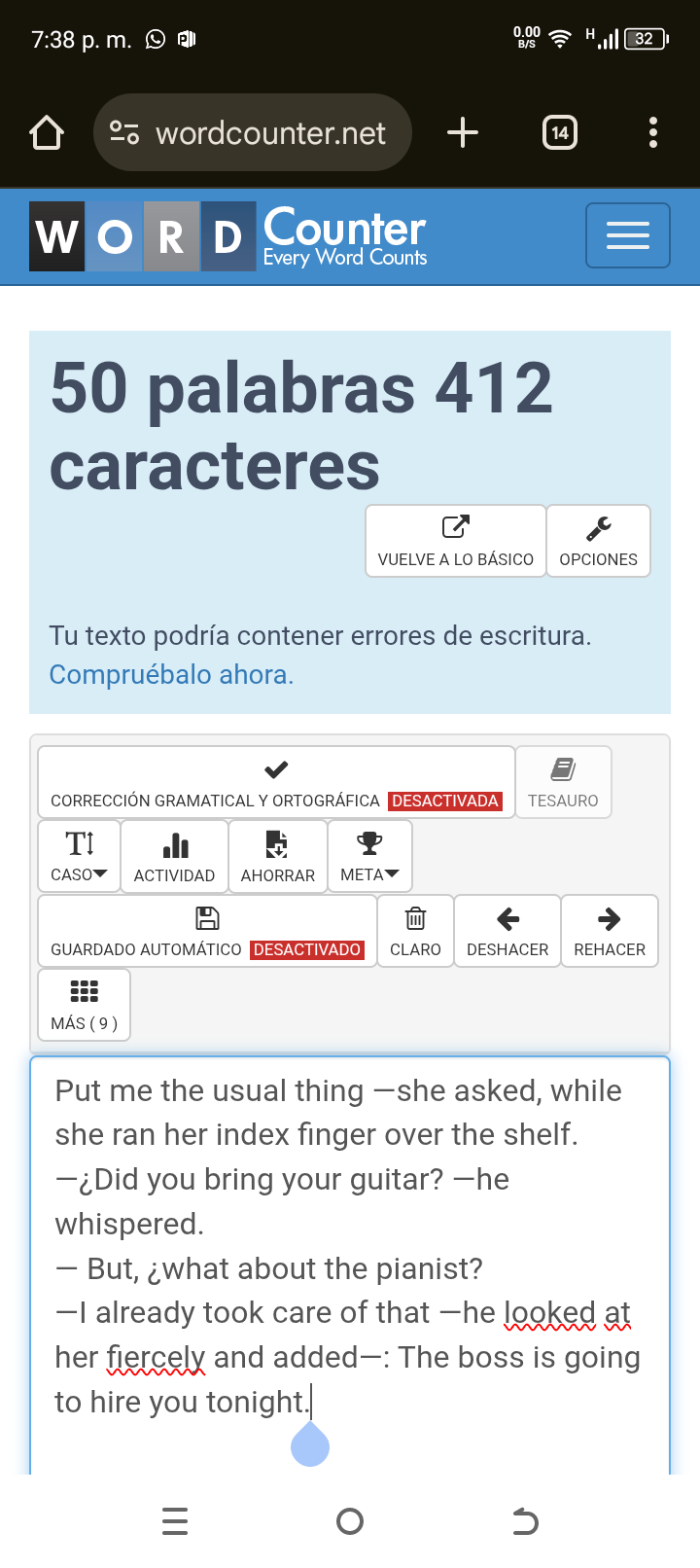The width and height of the screenshot is (700, 1568).
Task: Toggle Guardado automático
Action: tap(207, 931)
